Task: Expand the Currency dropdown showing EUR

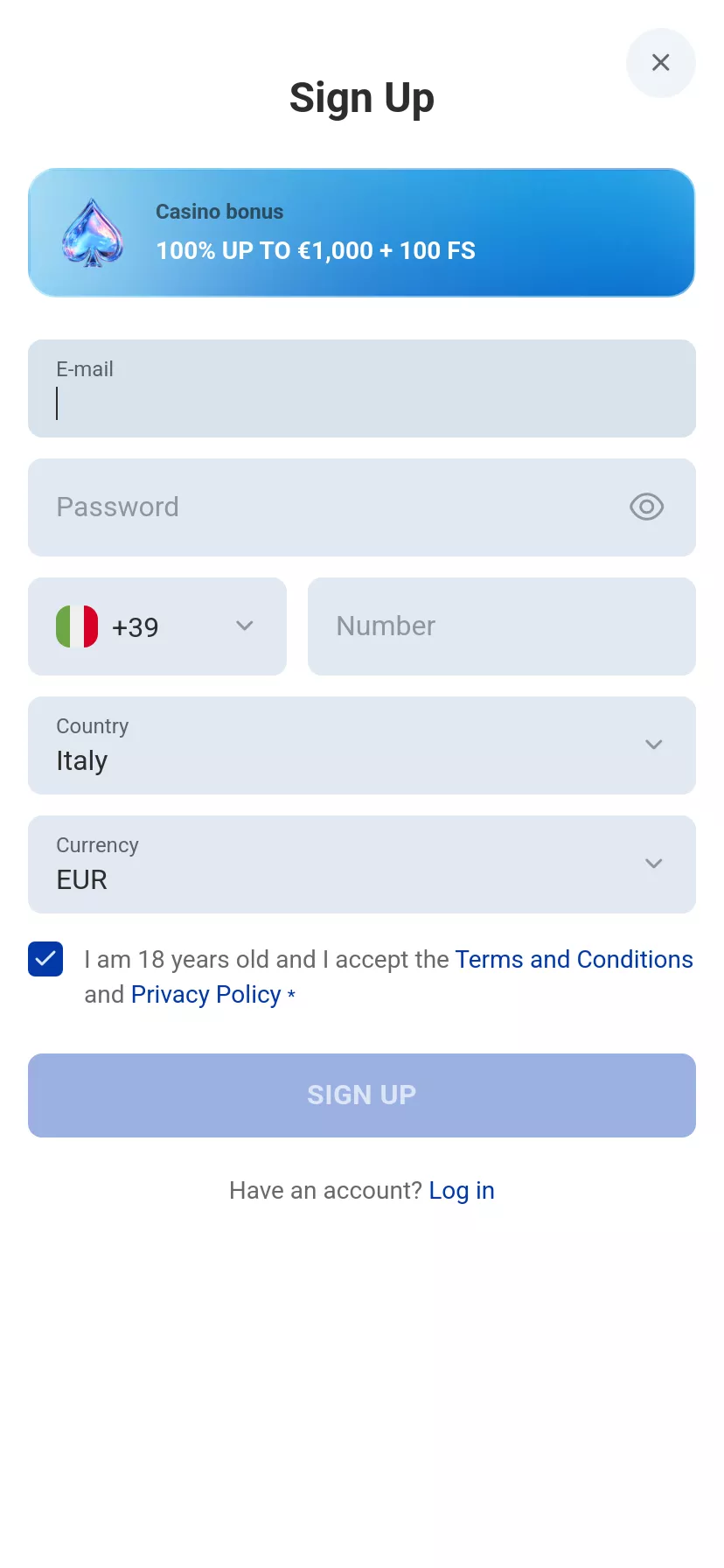Action: tap(361, 864)
